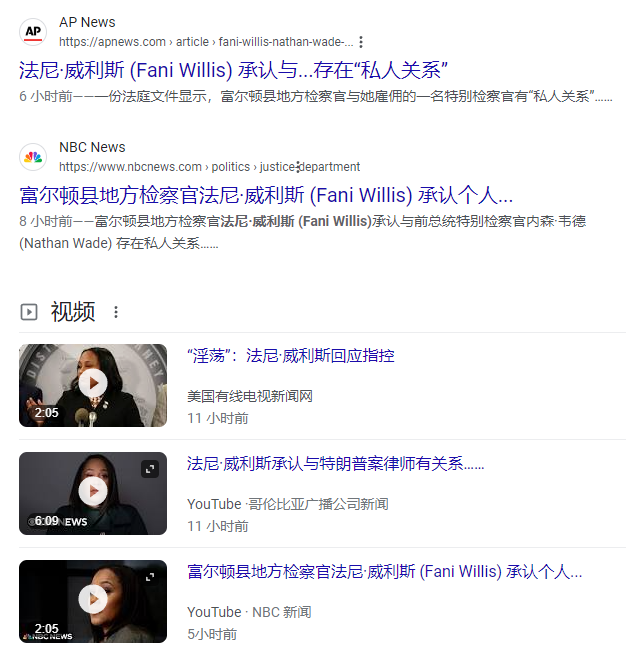This screenshot has height=650, width=626.
Task: Play the 6:09 video thumbnail
Action: coord(93,492)
